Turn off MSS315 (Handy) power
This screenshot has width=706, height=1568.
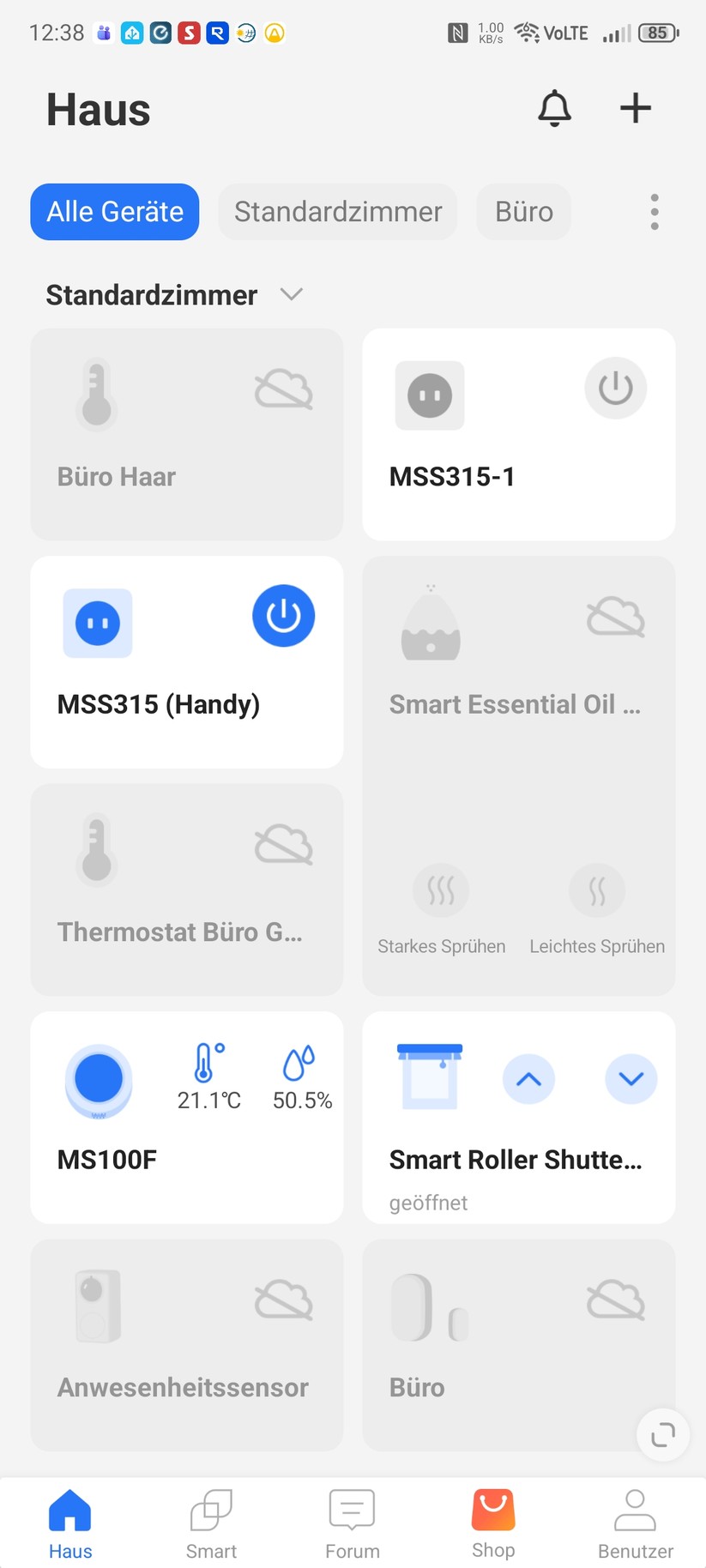283,615
